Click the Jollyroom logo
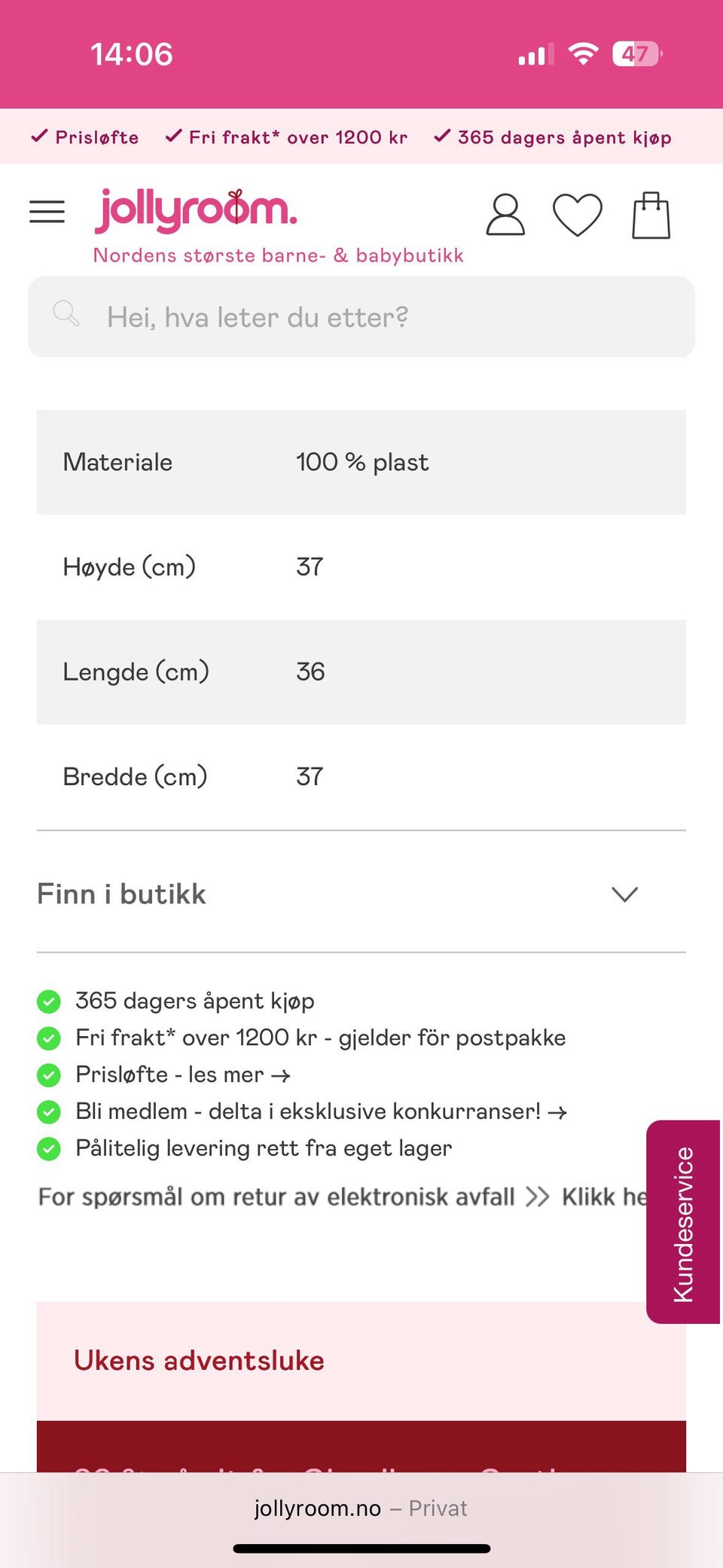The image size is (723, 1568). point(196,209)
